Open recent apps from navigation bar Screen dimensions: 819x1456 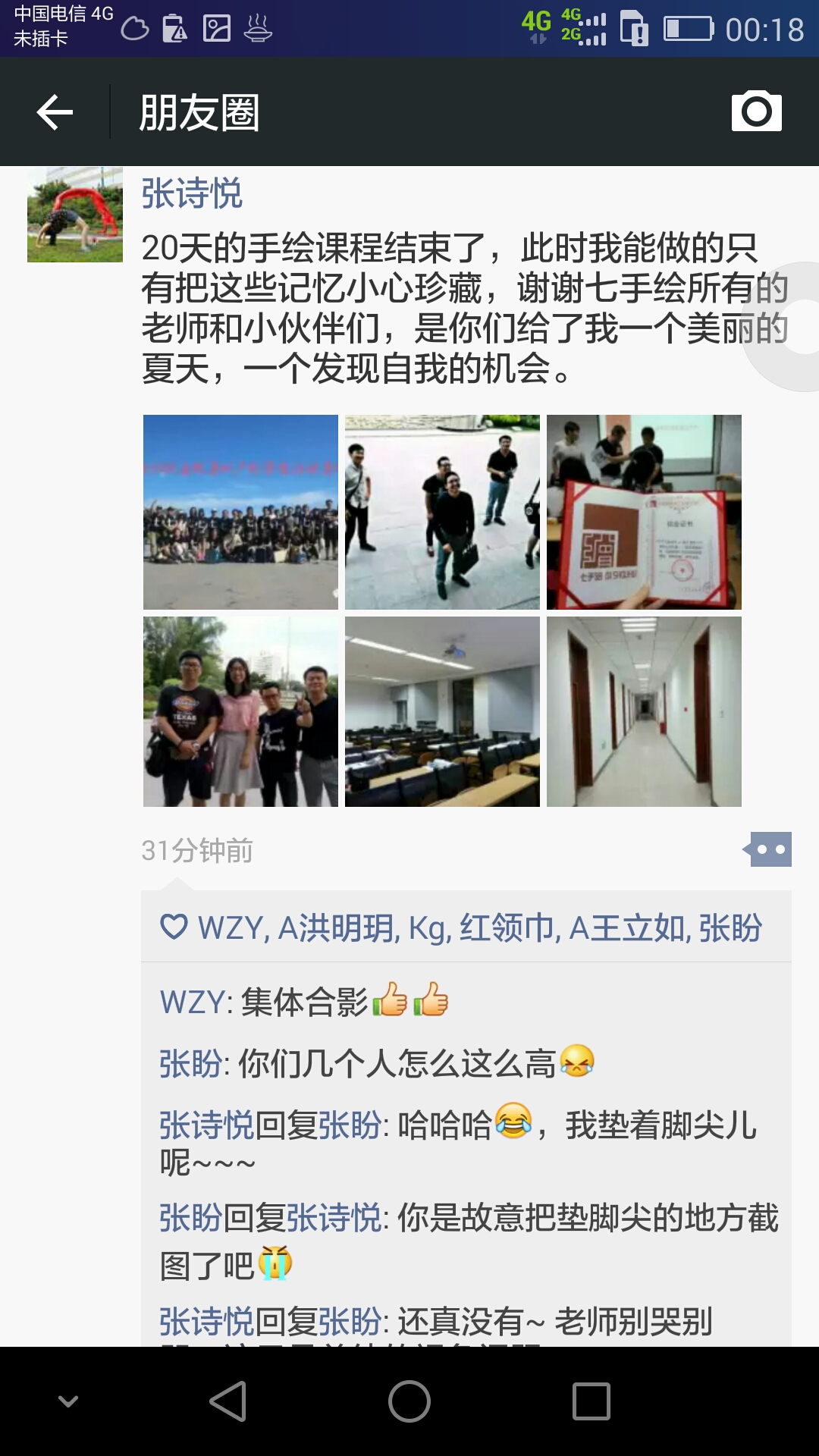point(591,1401)
